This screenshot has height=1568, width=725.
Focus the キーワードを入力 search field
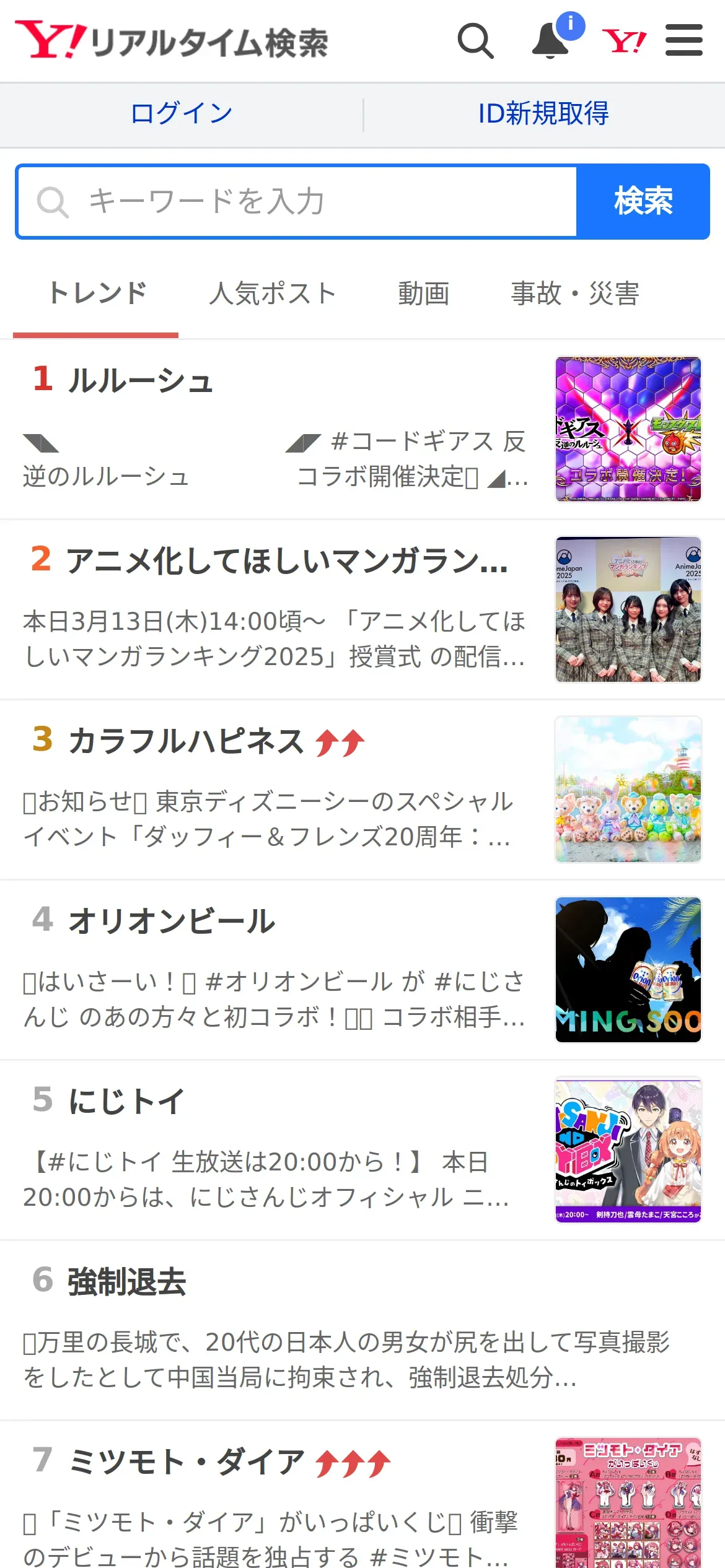tap(297, 201)
